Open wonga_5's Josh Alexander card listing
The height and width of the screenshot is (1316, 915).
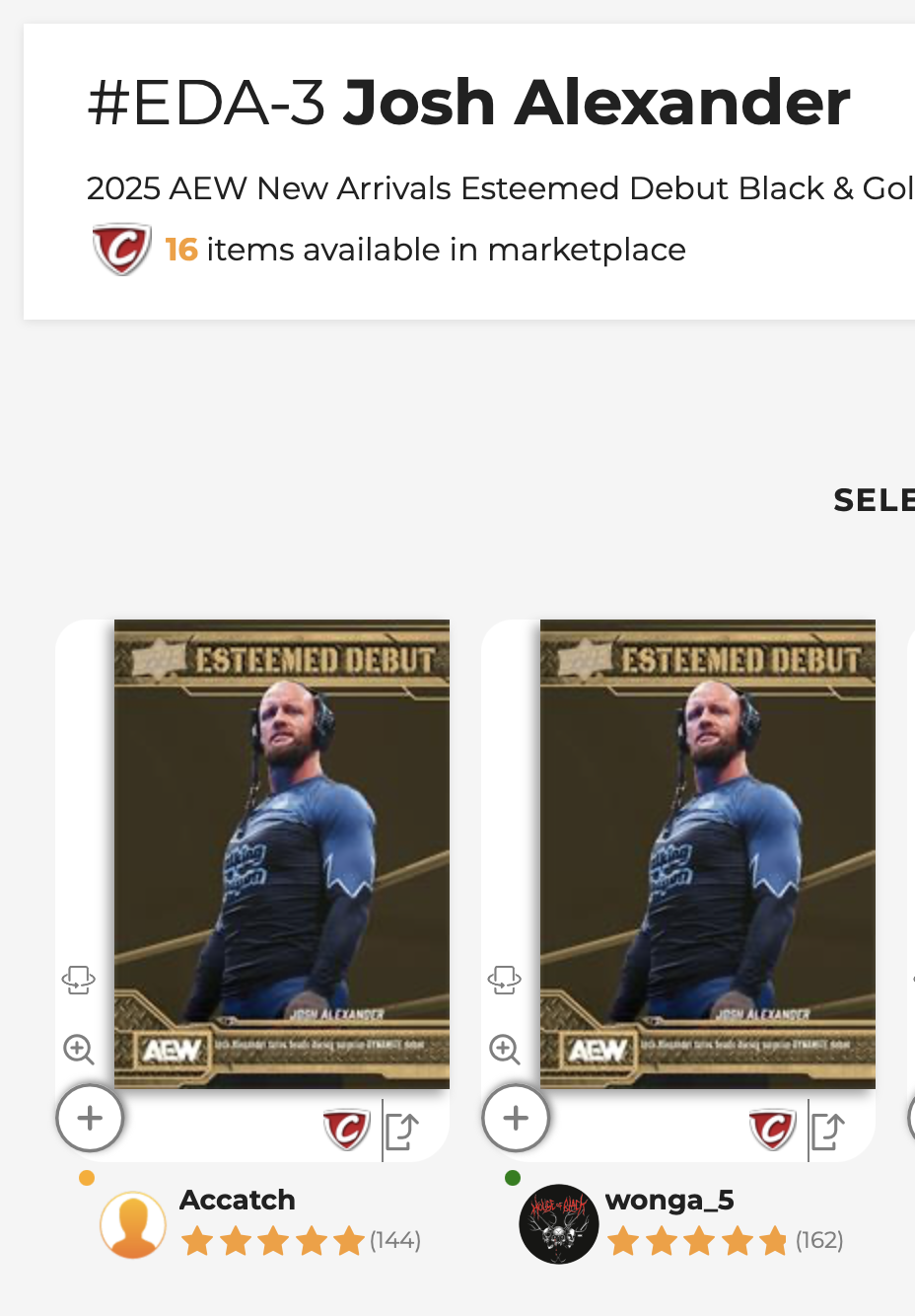pos(707,853)
